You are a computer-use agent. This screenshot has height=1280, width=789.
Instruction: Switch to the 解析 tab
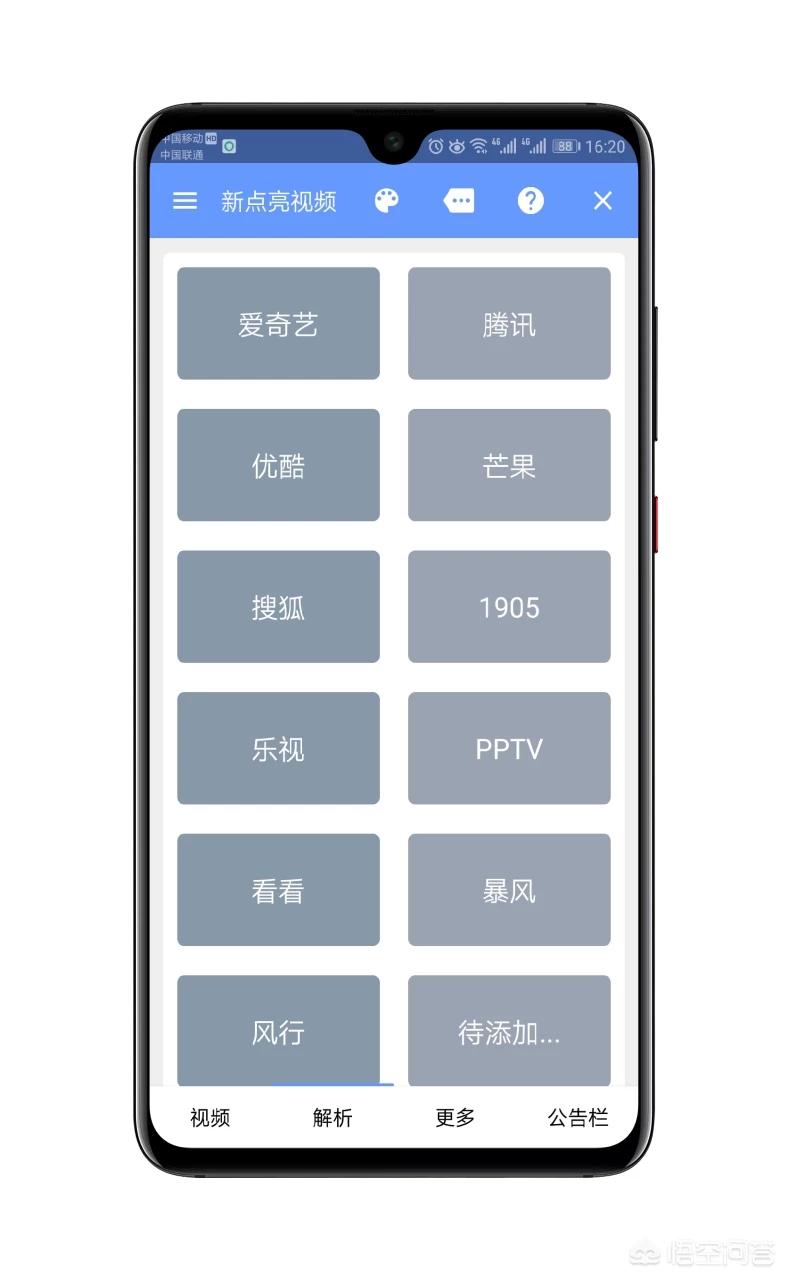tap(332, 1117)
